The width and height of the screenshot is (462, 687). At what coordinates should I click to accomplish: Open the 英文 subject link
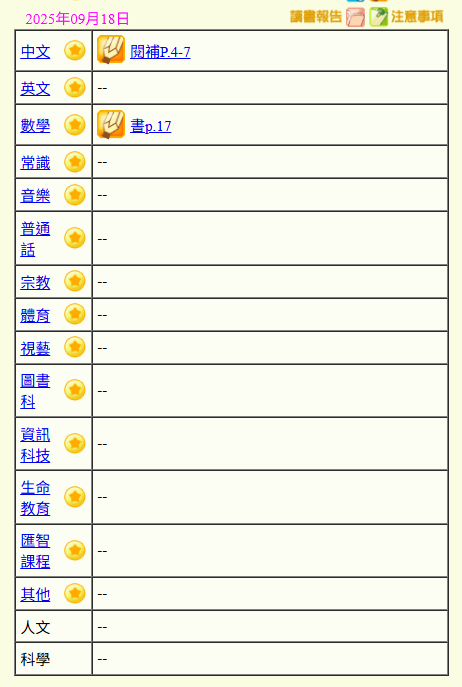[x=35, y=89]
